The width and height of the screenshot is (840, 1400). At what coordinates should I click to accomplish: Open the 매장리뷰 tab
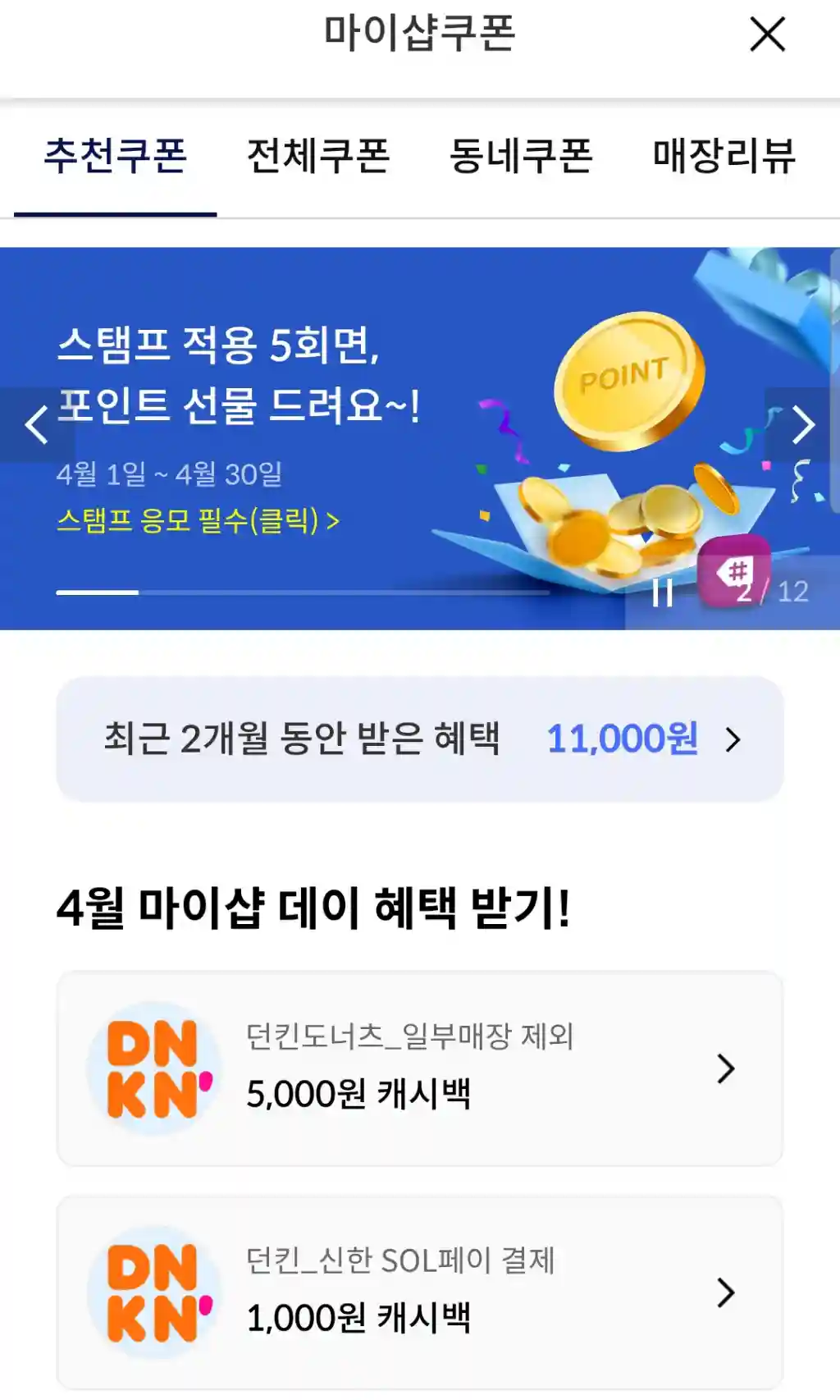point(724,156)
